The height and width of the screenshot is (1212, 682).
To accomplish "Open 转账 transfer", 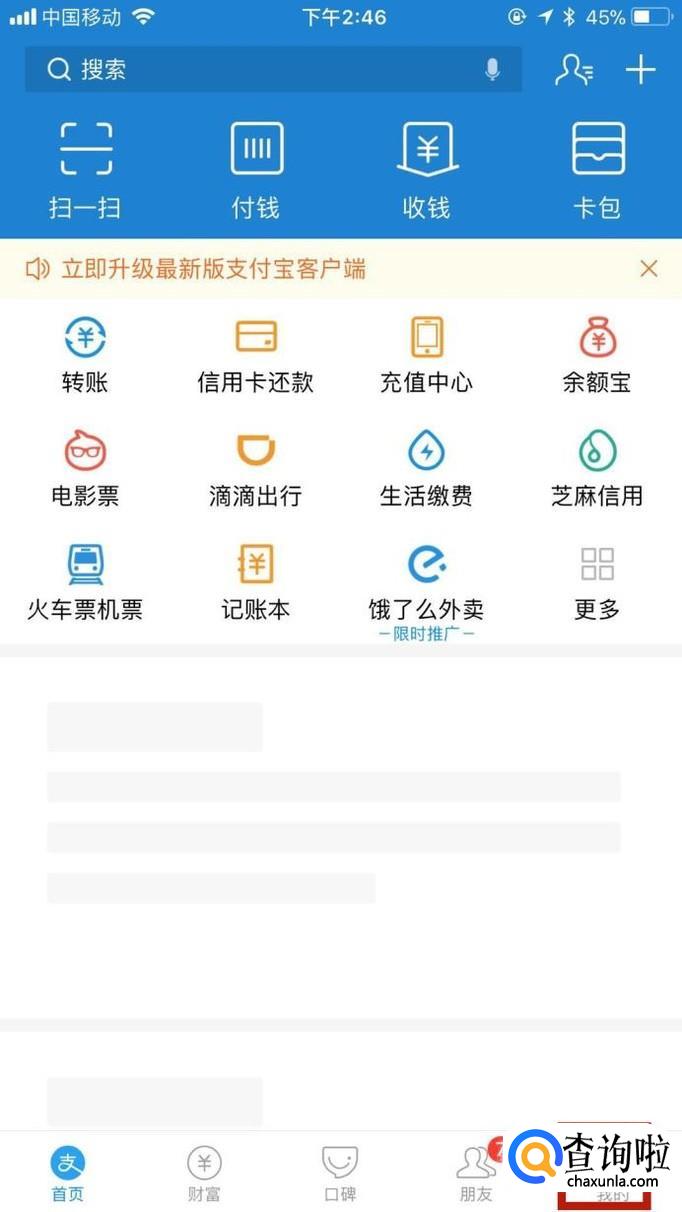I will point(85,355).
